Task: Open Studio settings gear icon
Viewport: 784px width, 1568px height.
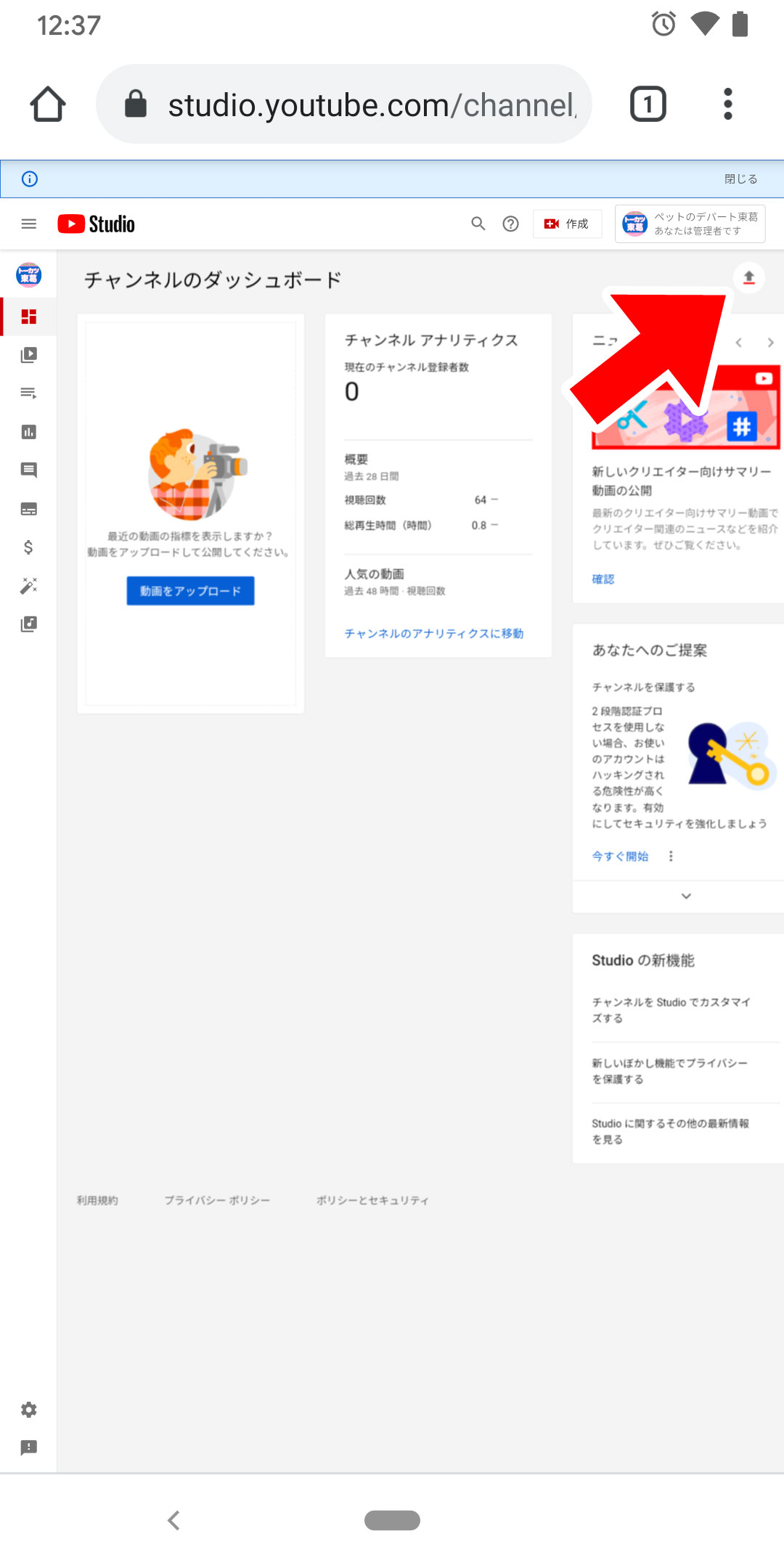Action: [x=29, y=1410]
